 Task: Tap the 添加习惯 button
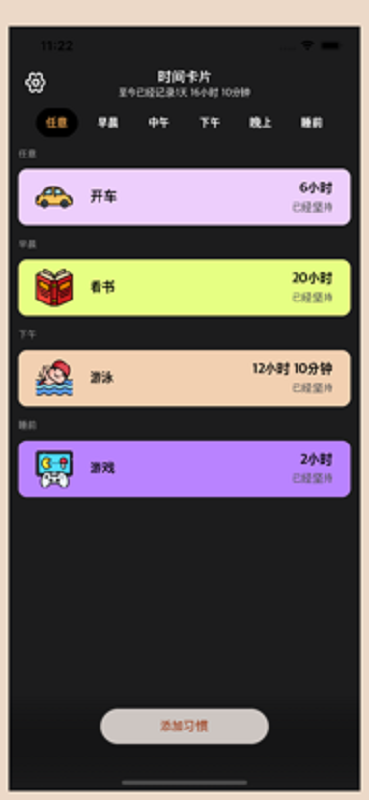point(184,726)
